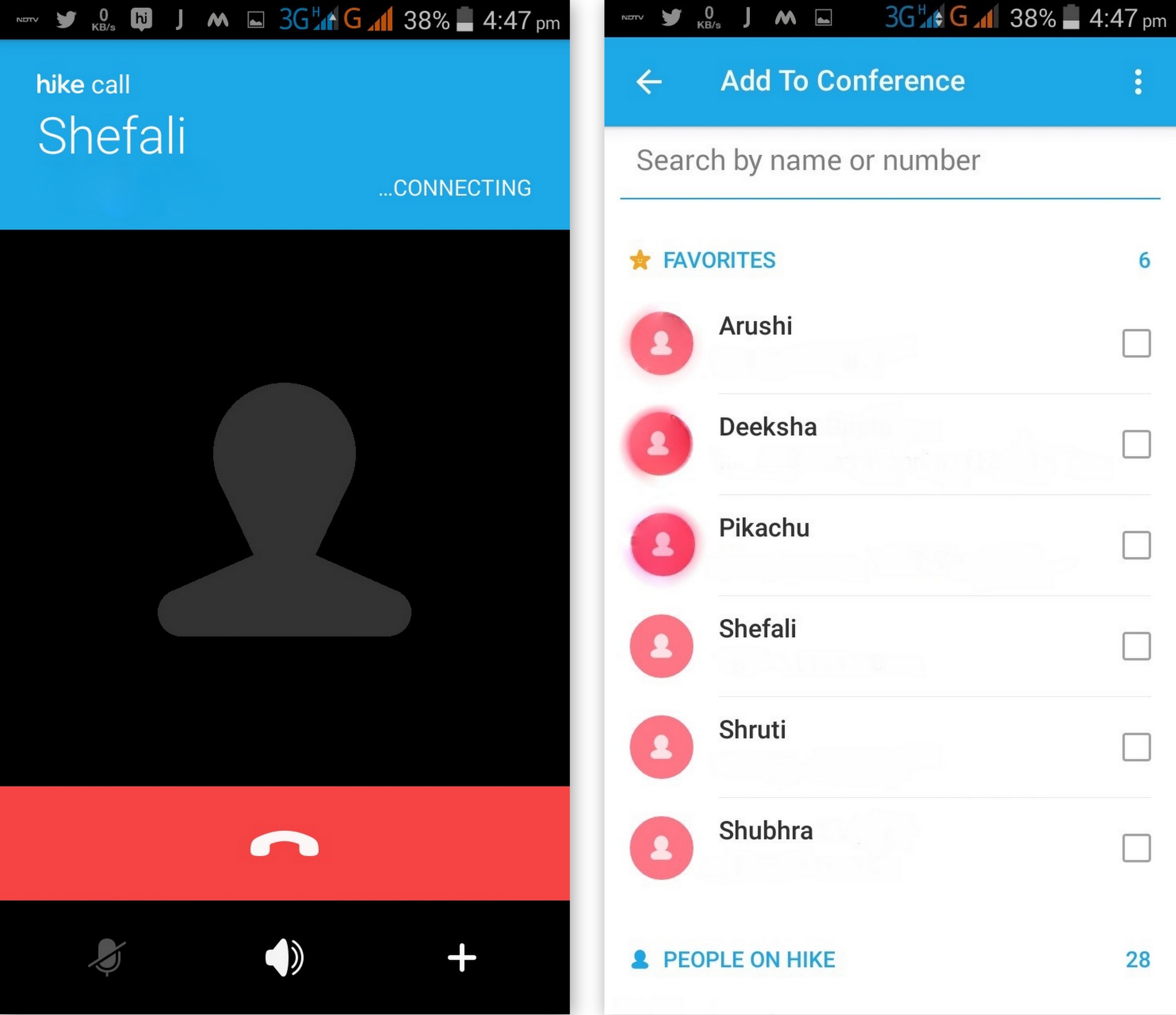Mute the microphone

point(107,957)
